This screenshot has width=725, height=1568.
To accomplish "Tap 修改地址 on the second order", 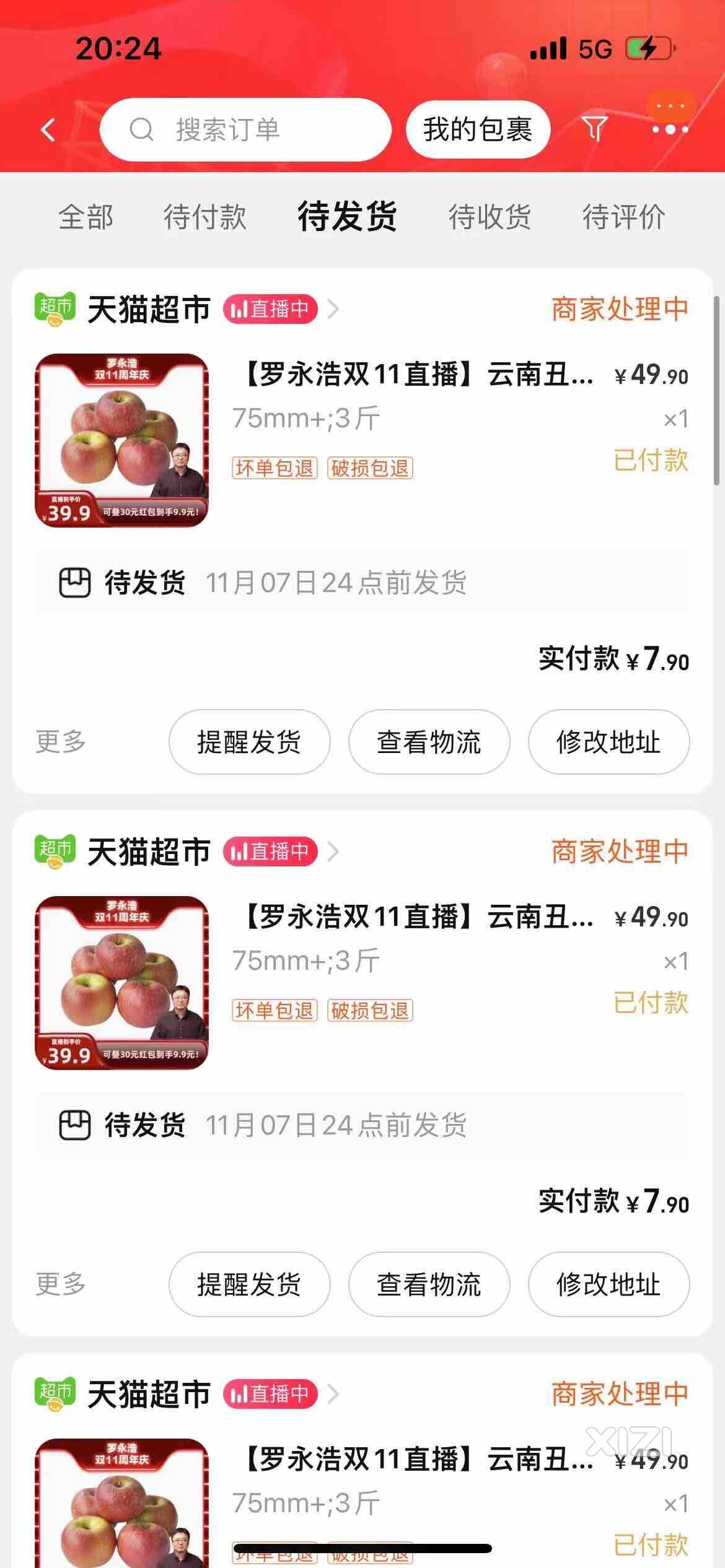I will tap(609, 1284).
